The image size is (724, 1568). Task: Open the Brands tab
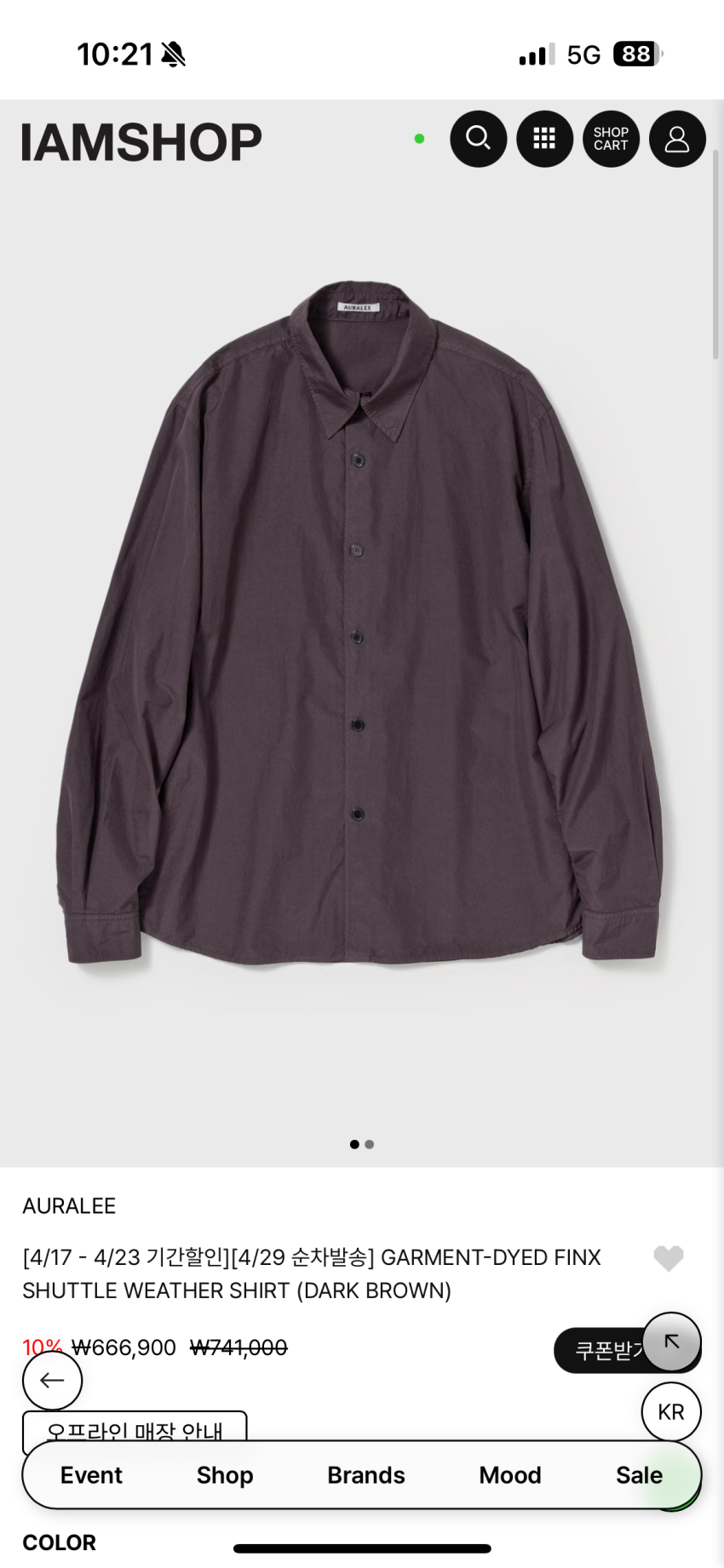366,1475
